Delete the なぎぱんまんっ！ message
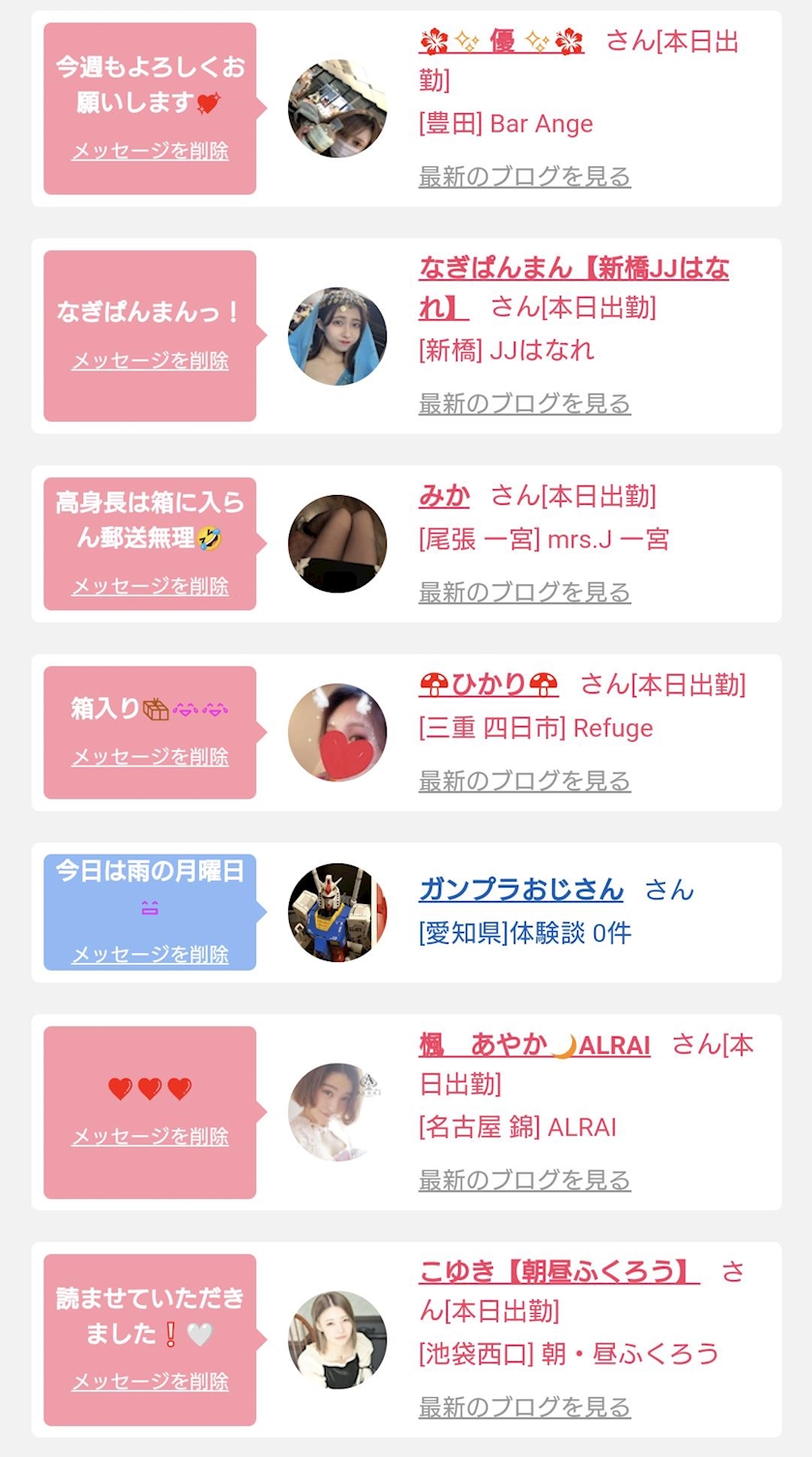The height and width of the screenshot is (1457, 812). pos(150,362)
